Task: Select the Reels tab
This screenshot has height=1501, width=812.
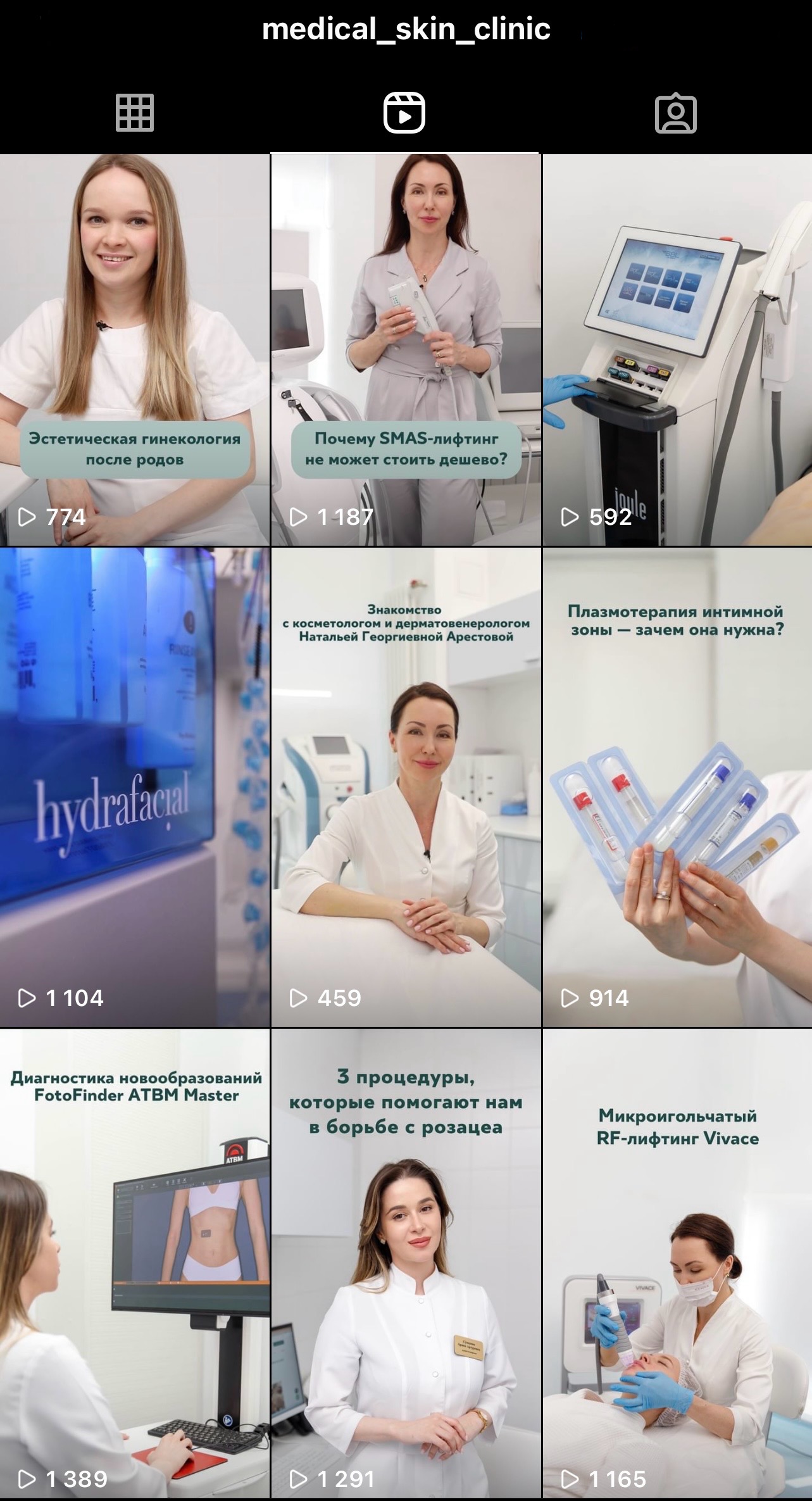Action: pyautogui.click(x=405, y=113)
